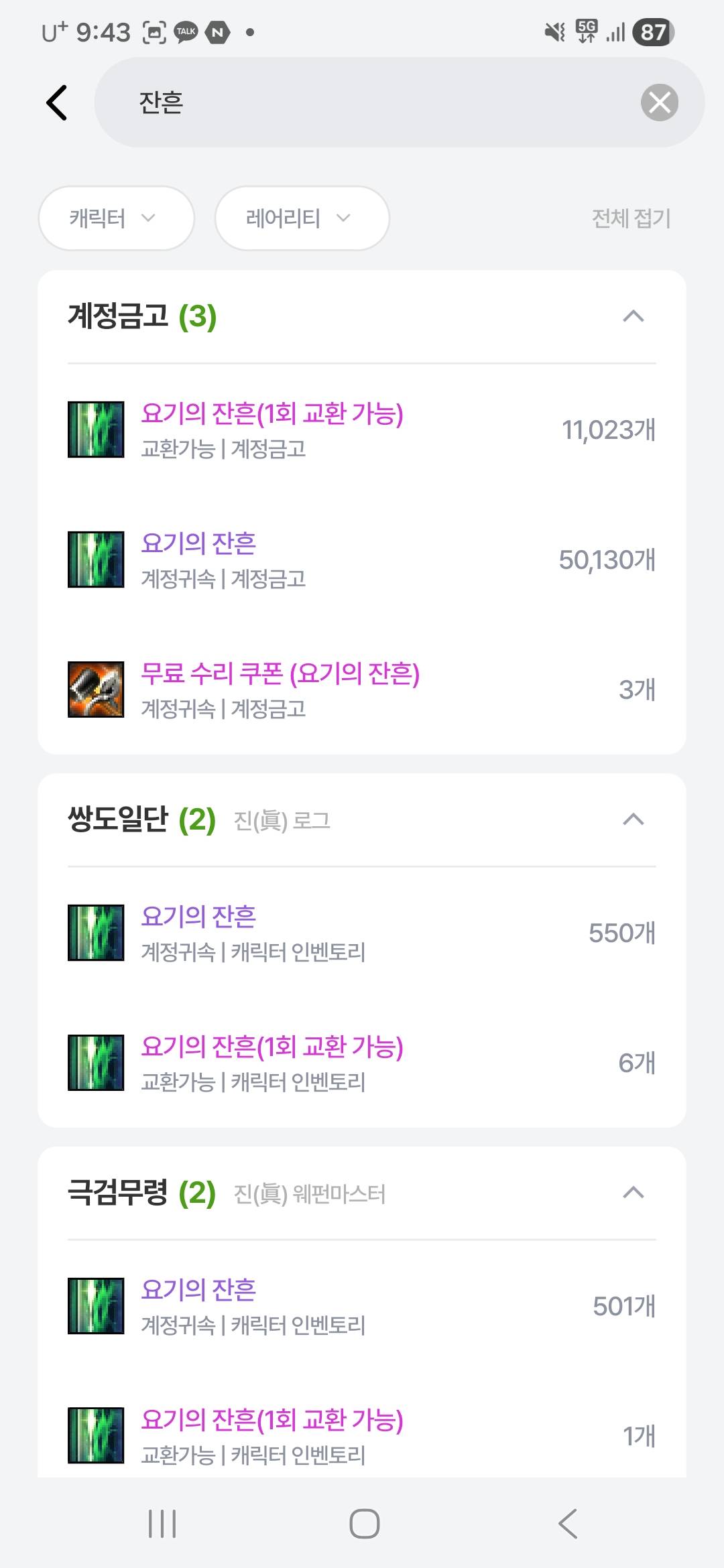Select 요기의 잔흔(1회 교환 가능) showing 6개
The height and width of the screenshot is (1568, 724).
362,1063
